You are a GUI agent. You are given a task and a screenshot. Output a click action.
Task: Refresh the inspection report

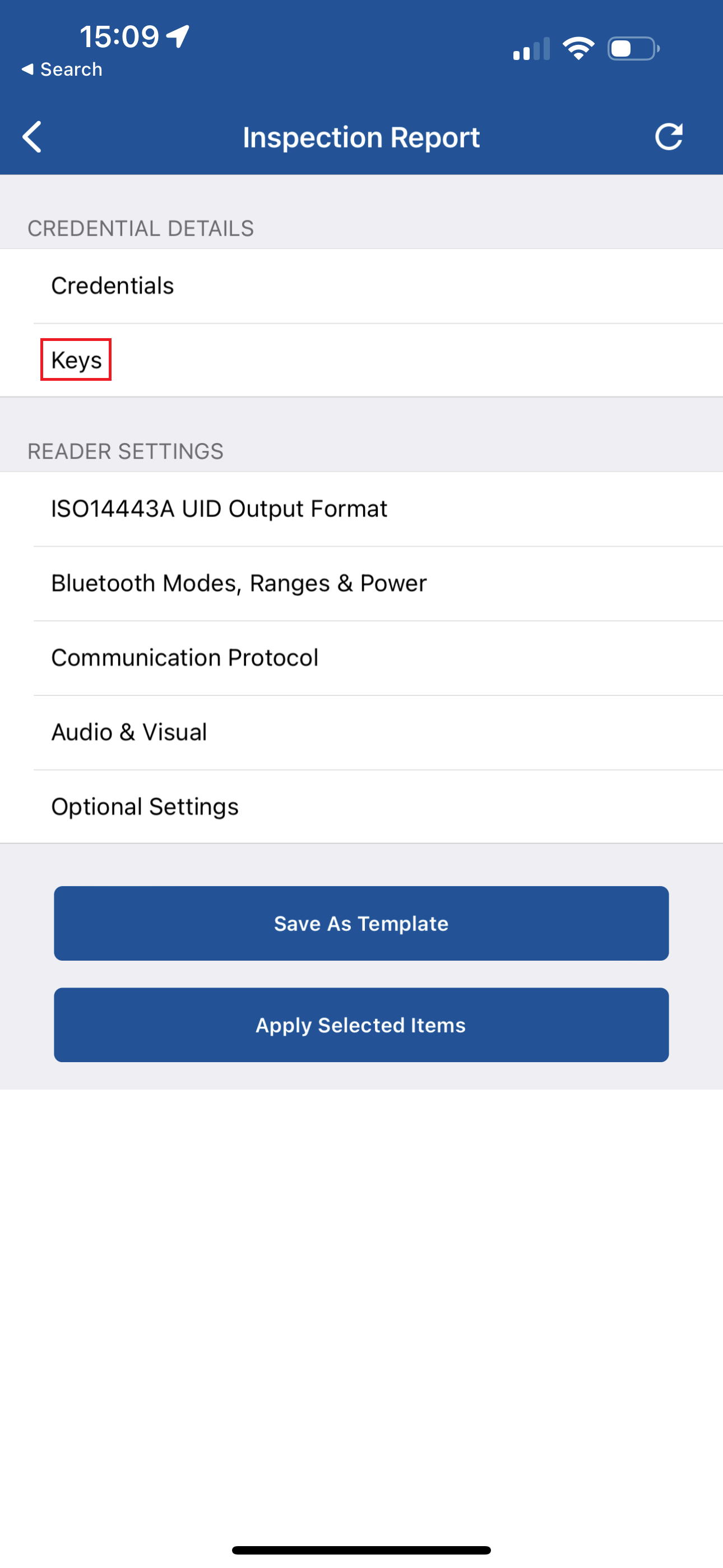668,136
